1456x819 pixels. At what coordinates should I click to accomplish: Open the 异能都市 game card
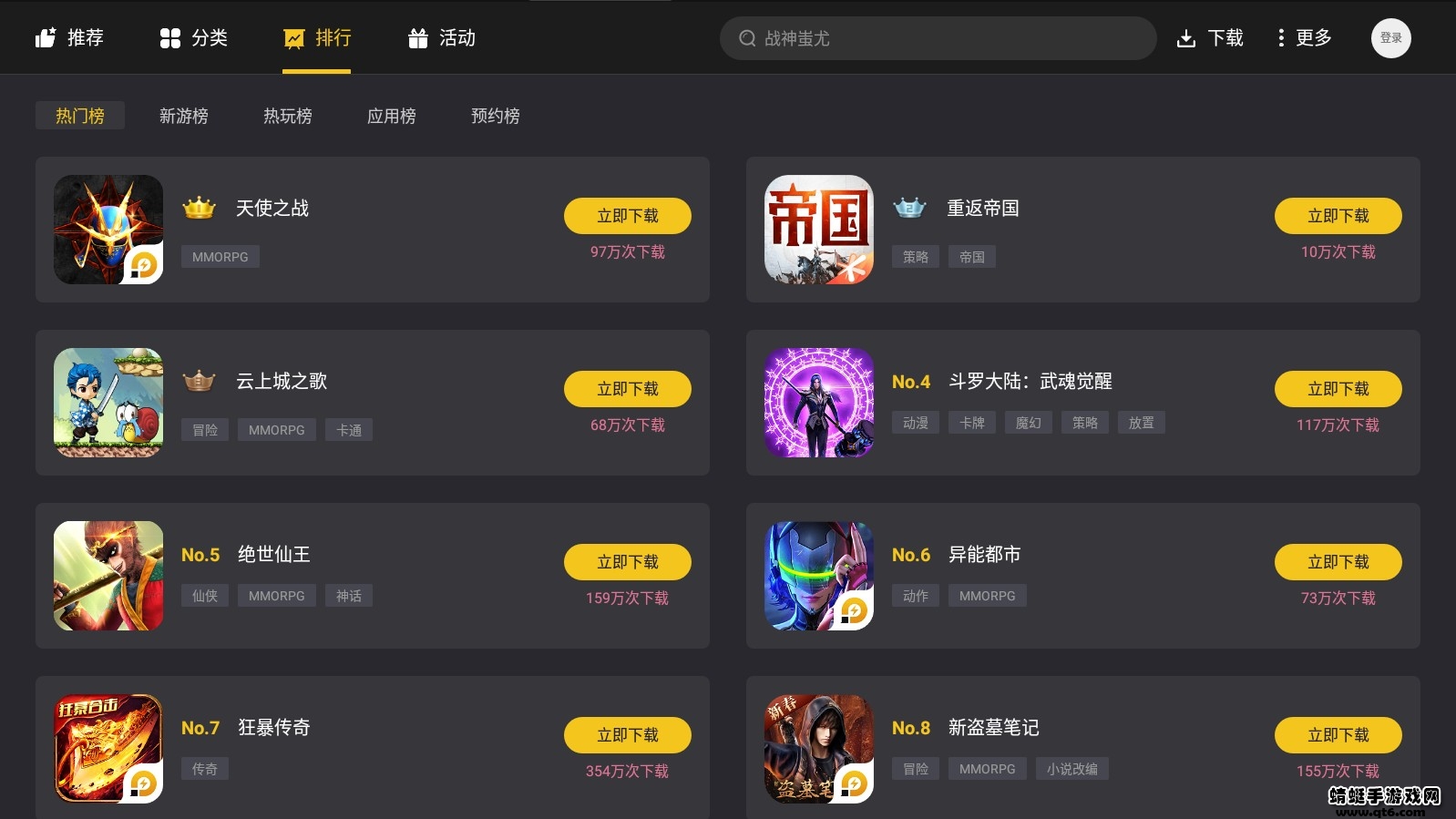pos(984,555)
